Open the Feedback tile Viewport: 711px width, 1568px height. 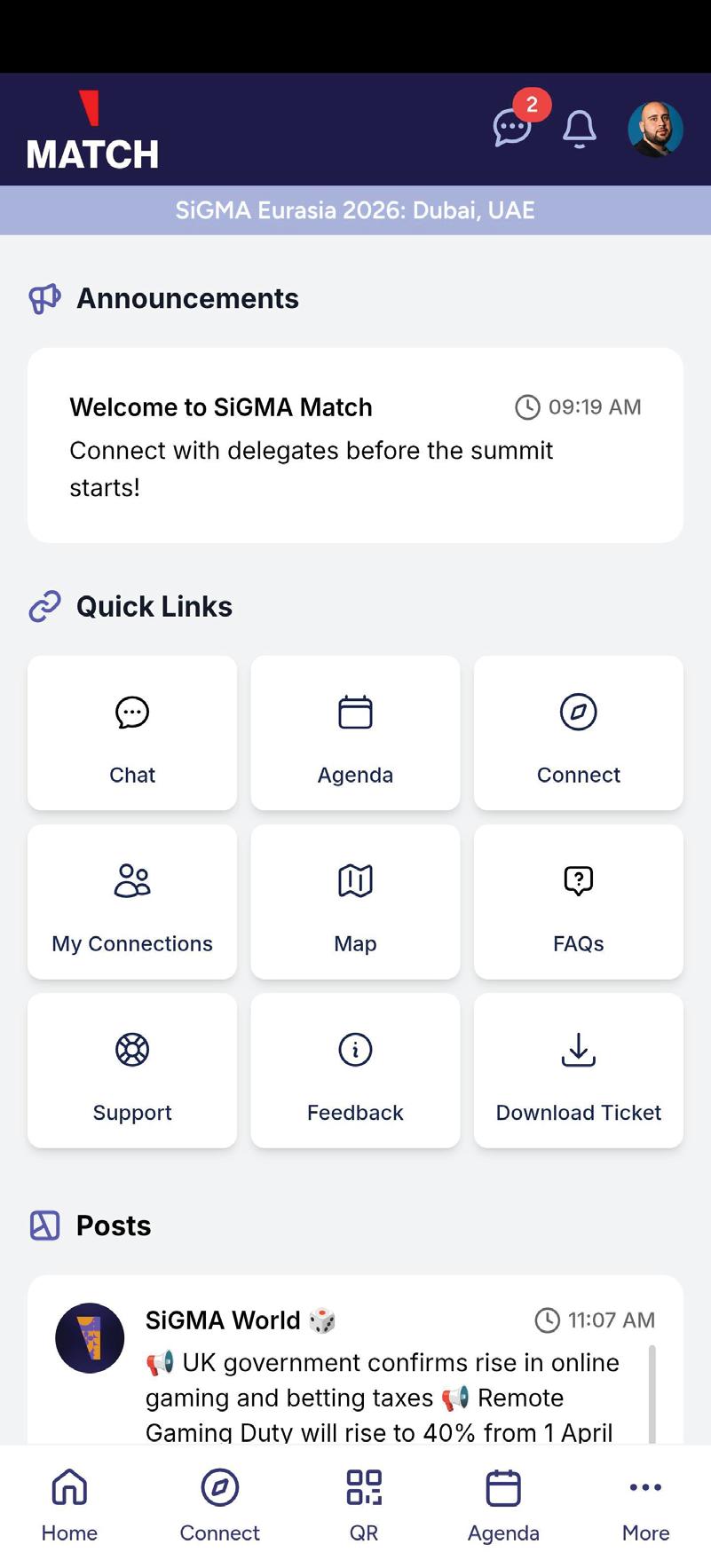click(355, 1070)
